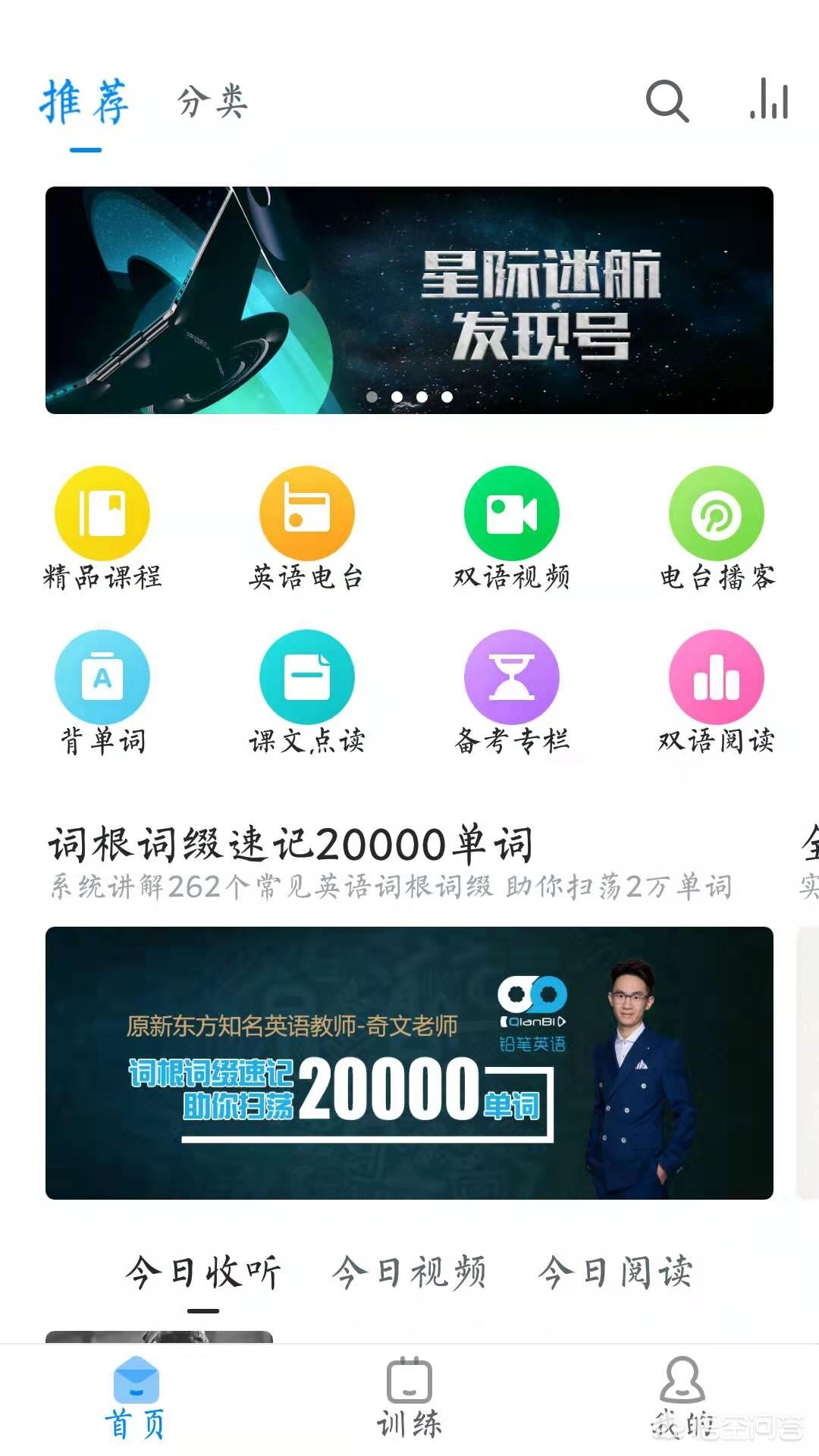Screen dimensions: 819x1456
Task: Switch to 今日视频 tab
Action: pos(409,1272)
